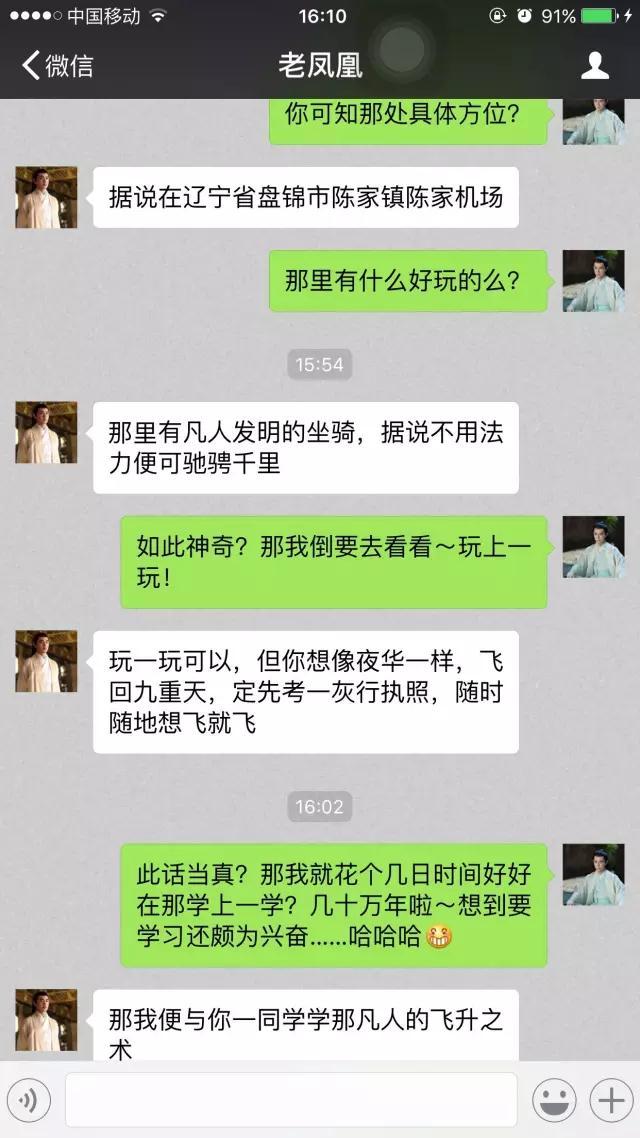Open chat info via the profile icon

(595, 65)
